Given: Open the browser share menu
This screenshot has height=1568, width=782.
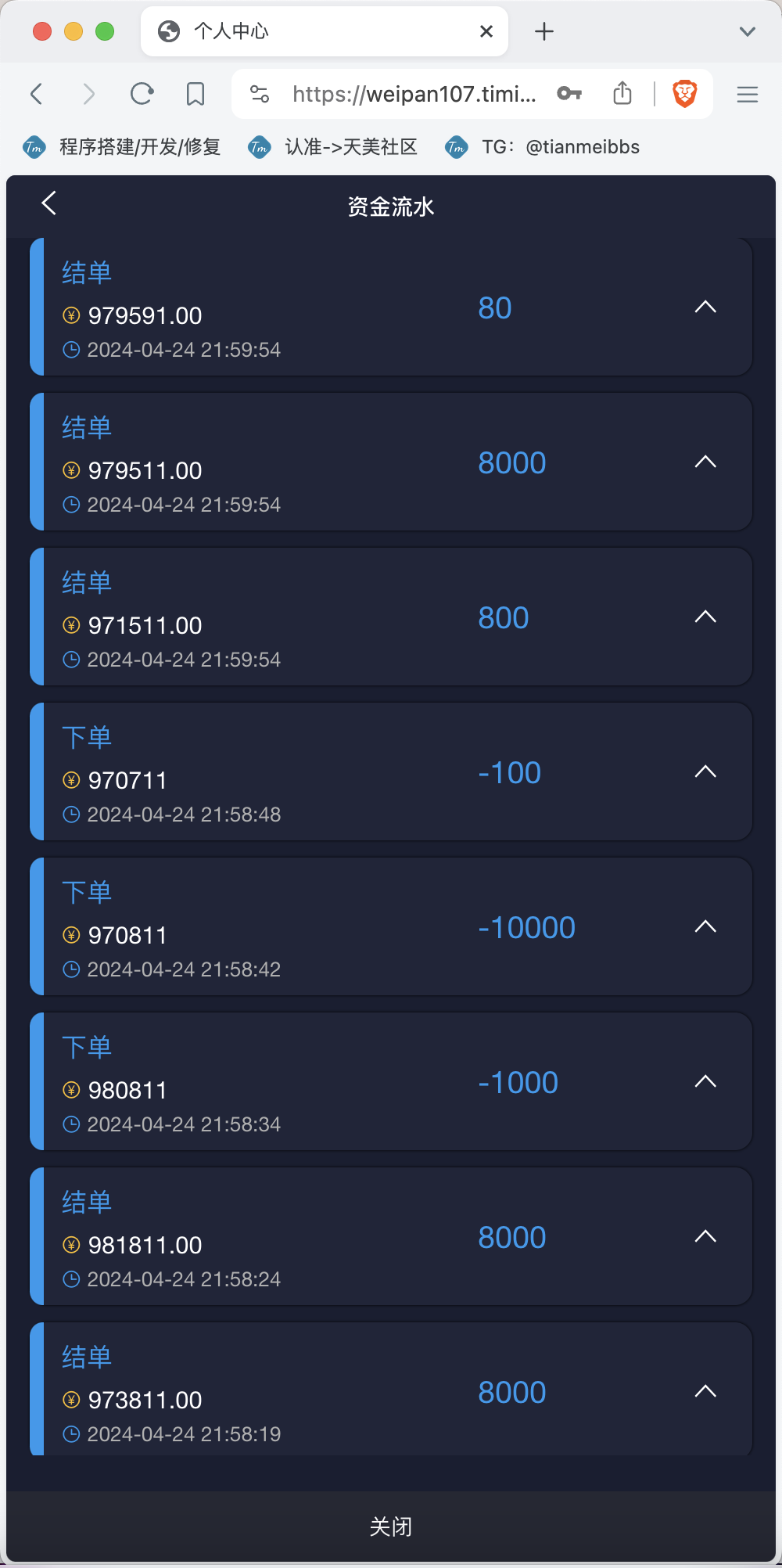Looking at the screenshot, I should tap(622, 94).
